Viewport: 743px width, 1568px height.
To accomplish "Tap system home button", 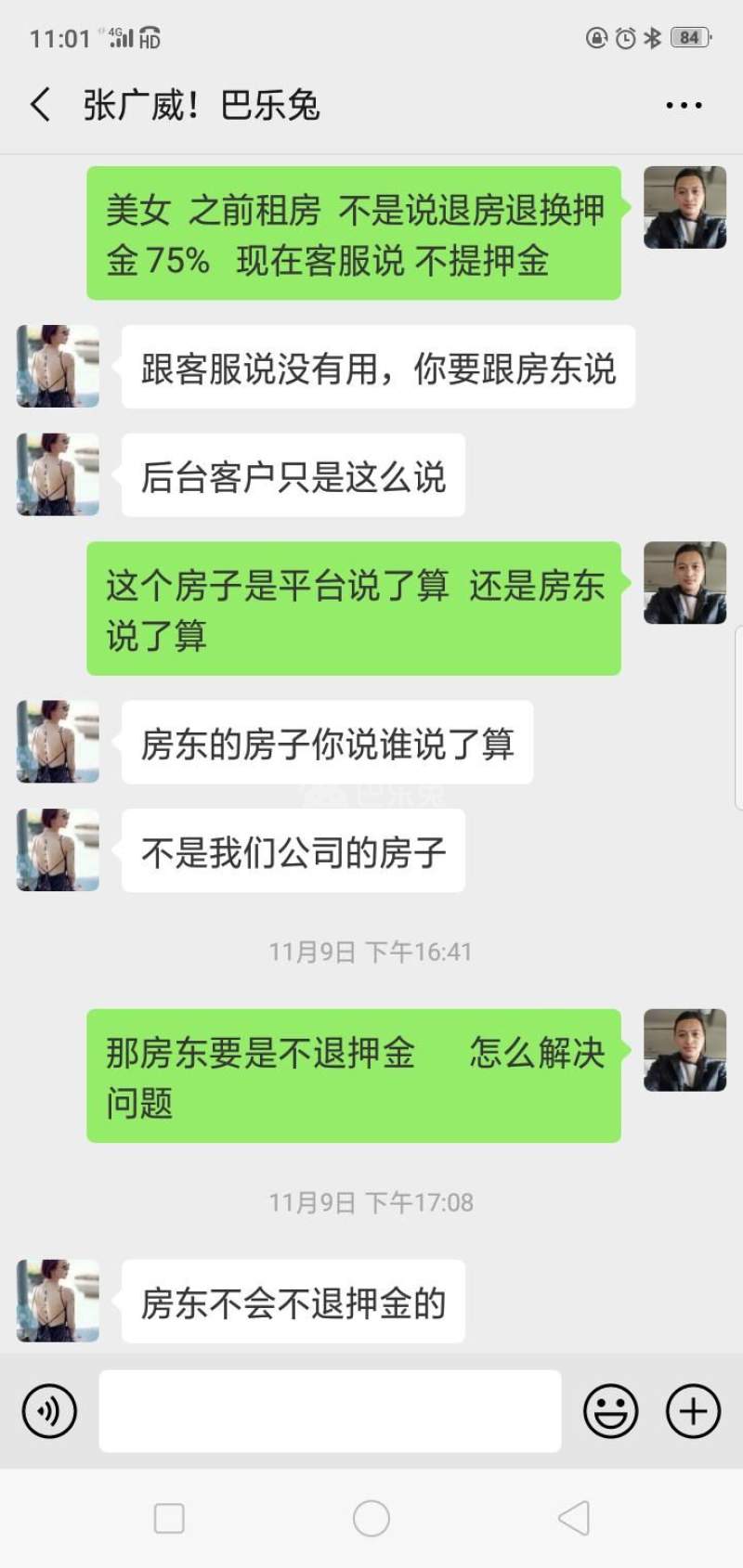I will pos(371,1519).
